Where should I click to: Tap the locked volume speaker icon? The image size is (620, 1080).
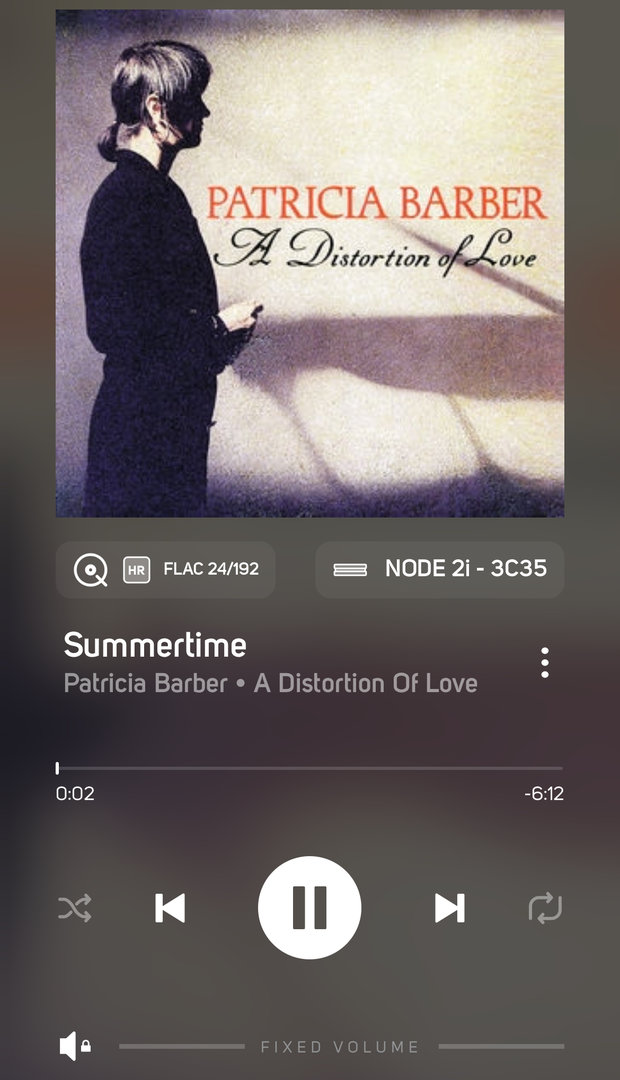click(x=75, y=1047)
